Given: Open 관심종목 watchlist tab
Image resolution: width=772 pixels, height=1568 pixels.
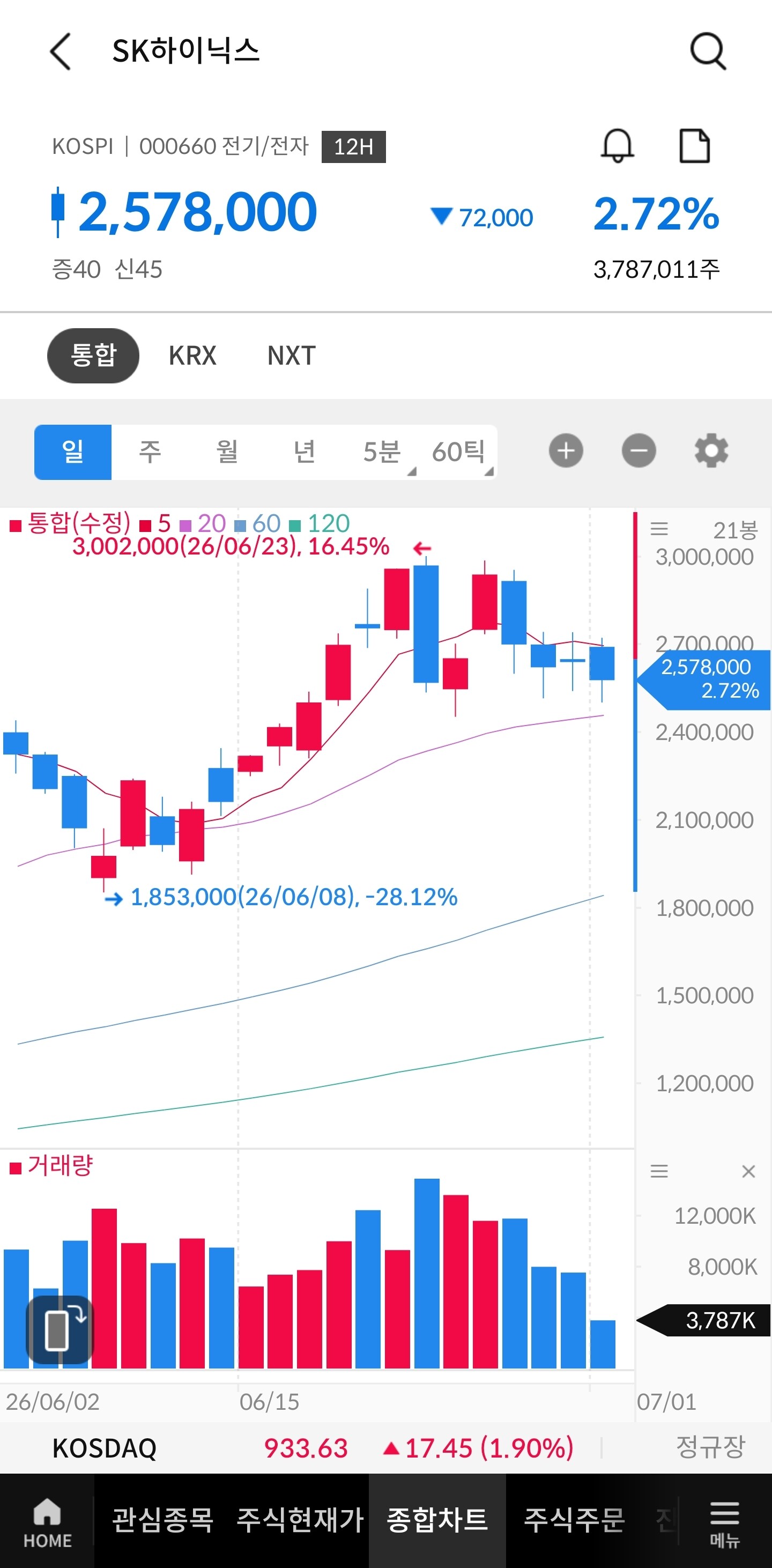Looking at the screenshot, I should coord(162,1520).
